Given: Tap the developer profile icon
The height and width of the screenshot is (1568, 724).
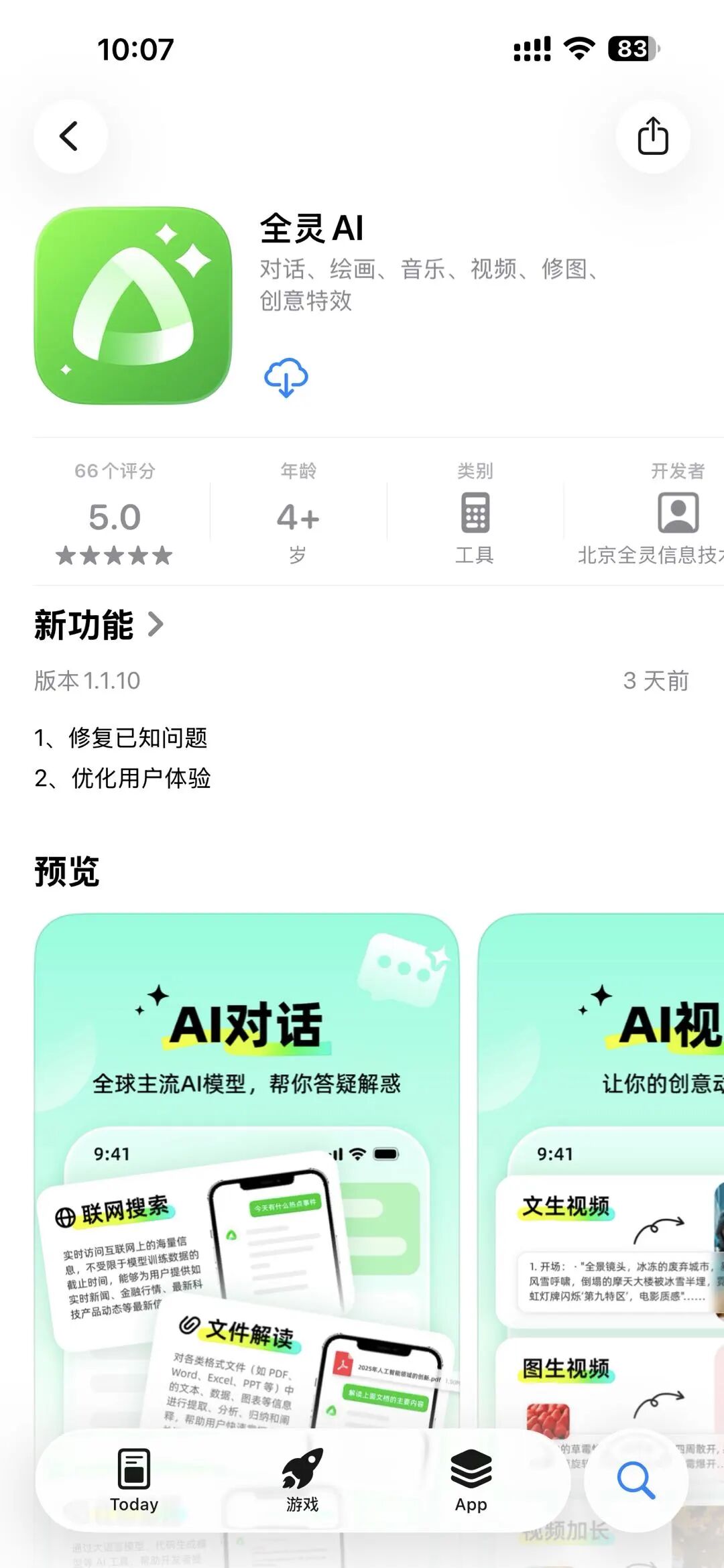Looking at the screenshot, I should click(678, 514).
